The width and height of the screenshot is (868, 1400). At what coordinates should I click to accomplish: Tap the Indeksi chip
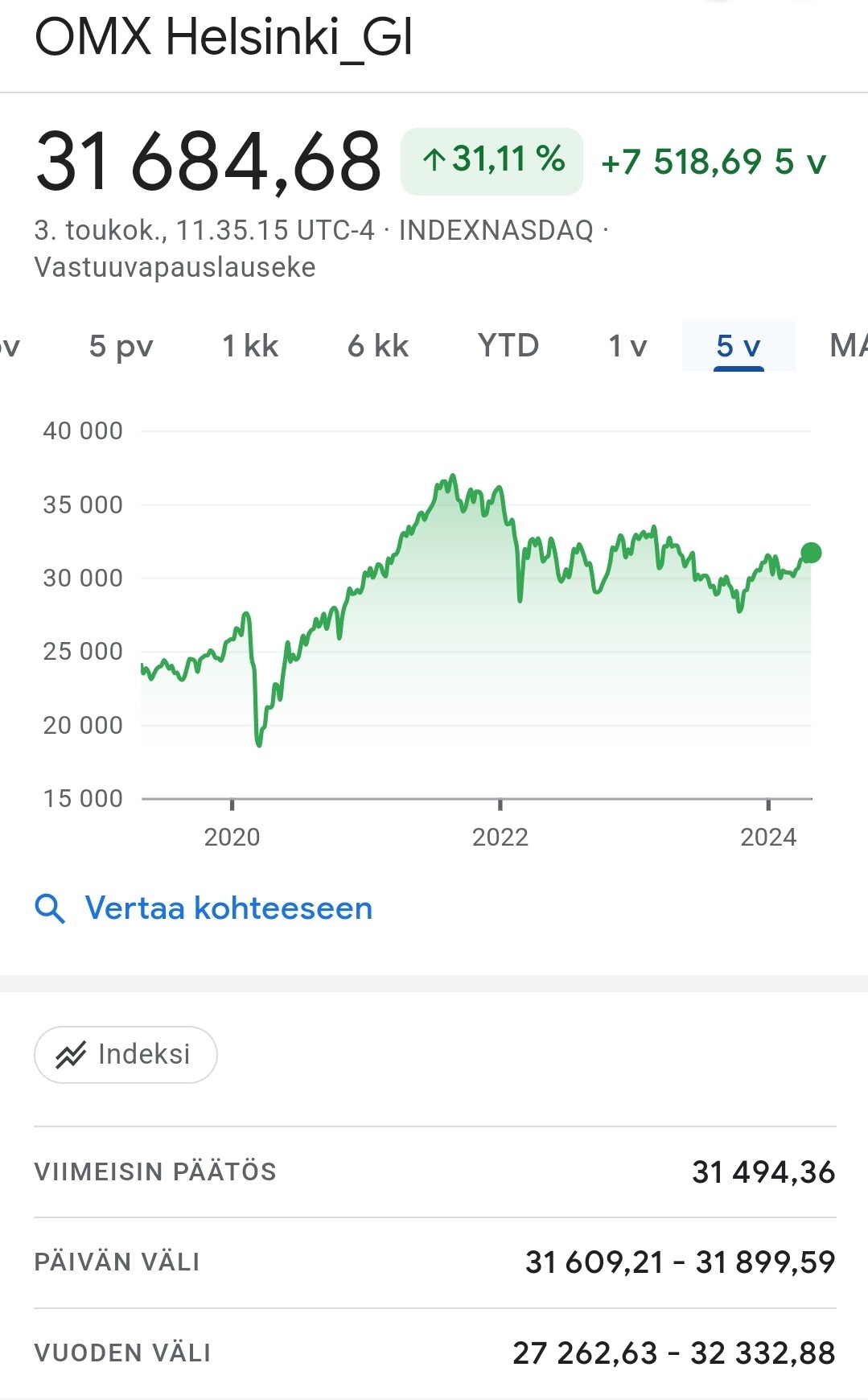coord(125,1054)
